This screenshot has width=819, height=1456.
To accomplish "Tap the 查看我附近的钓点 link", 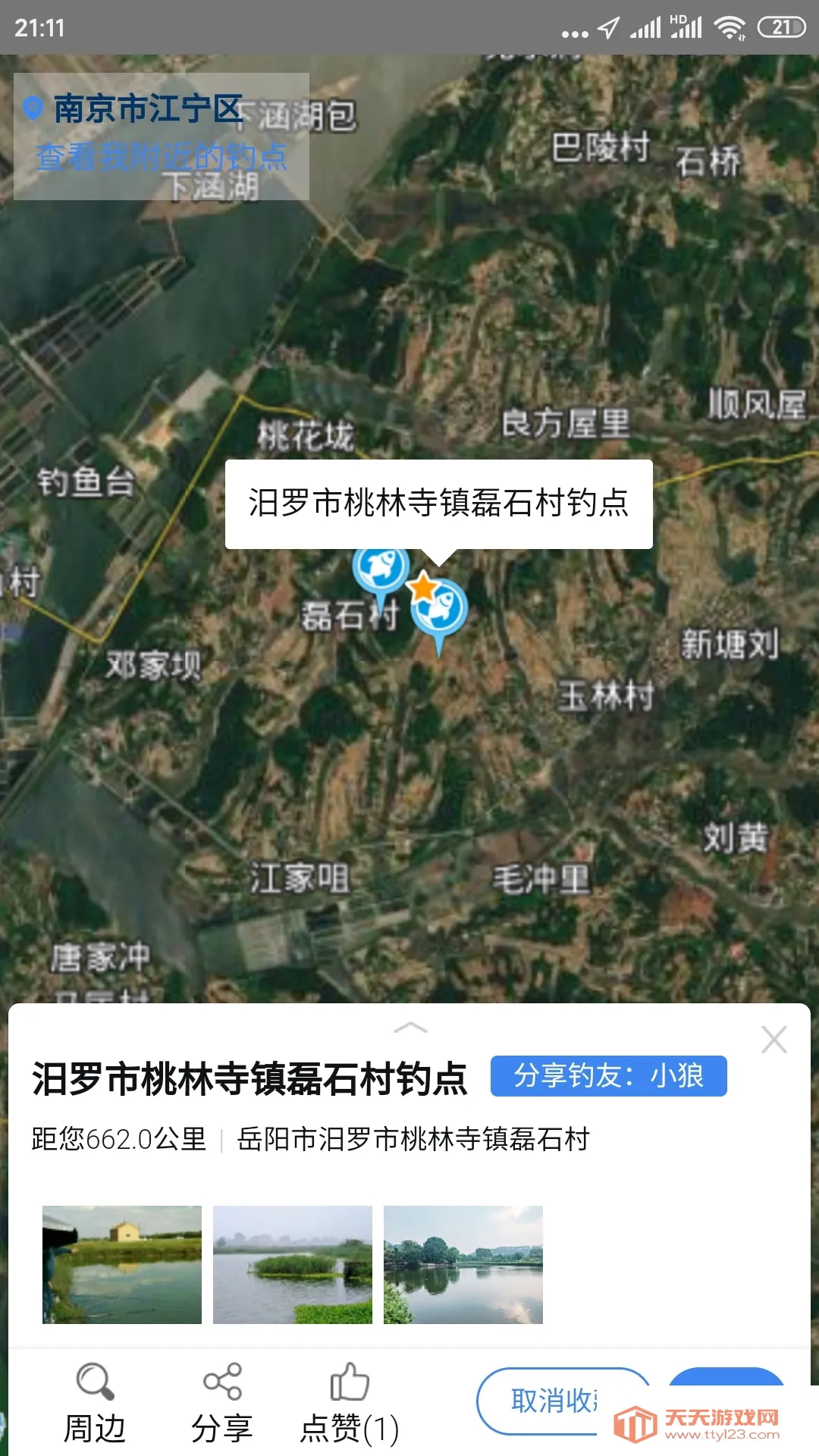I will (x=162, y=157).
